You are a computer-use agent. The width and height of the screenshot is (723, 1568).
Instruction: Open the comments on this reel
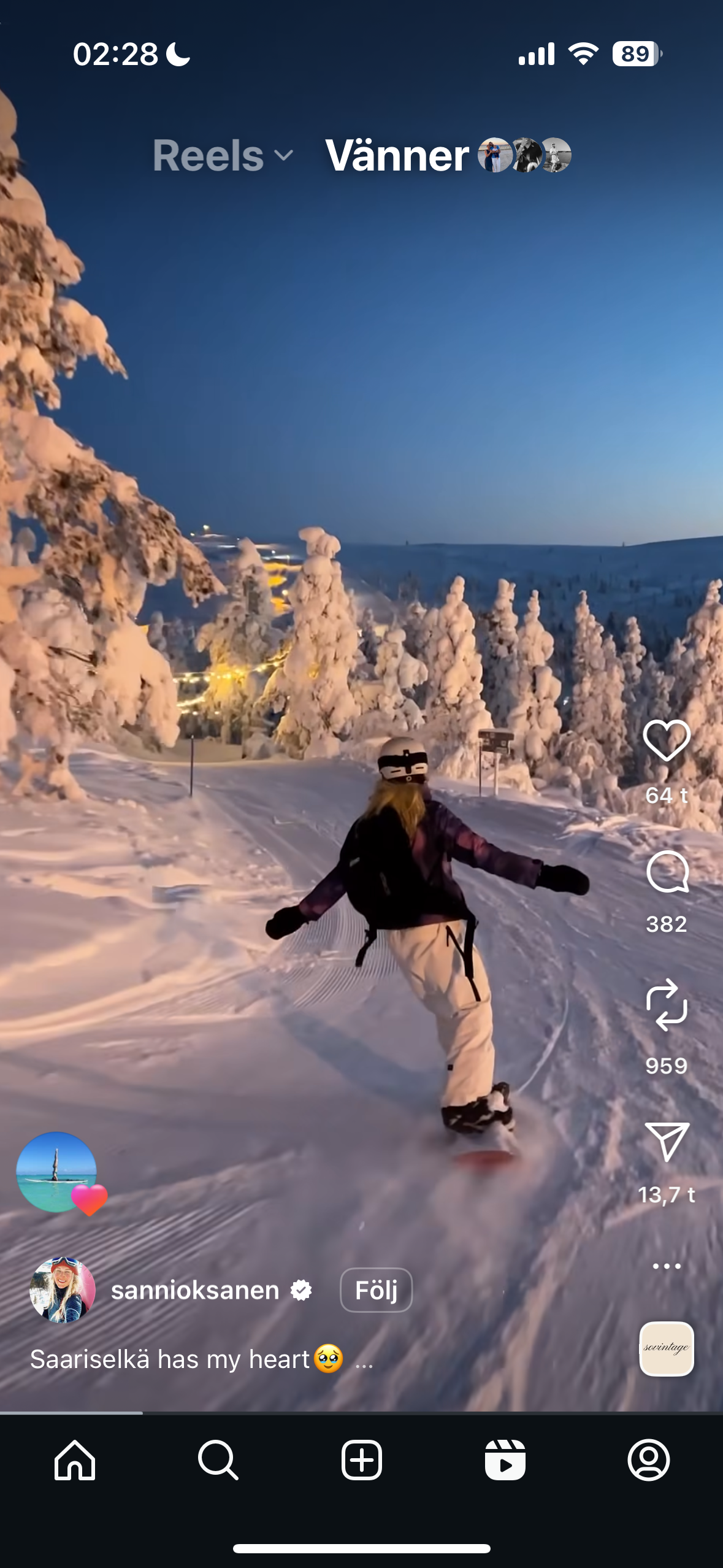667,872
